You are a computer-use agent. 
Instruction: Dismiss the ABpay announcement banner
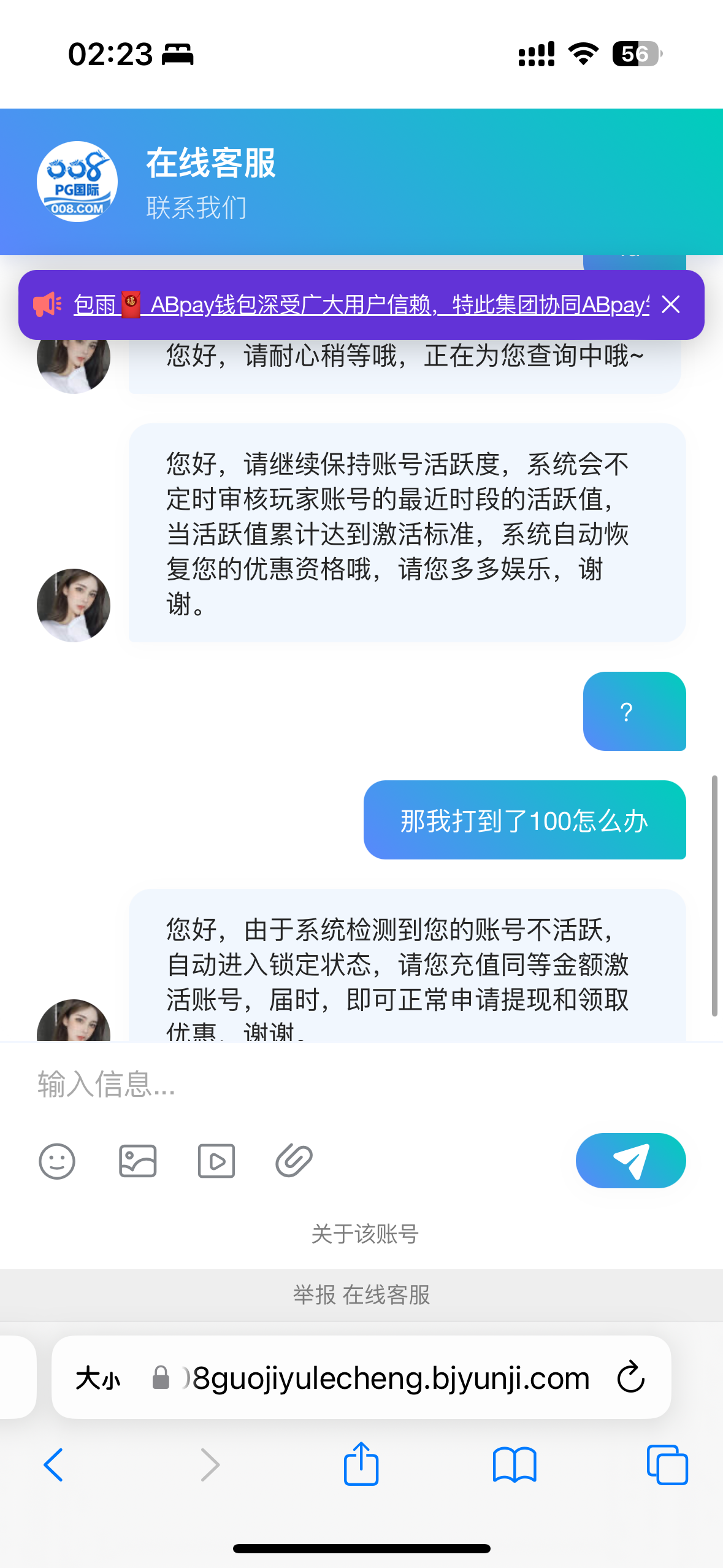671,304
